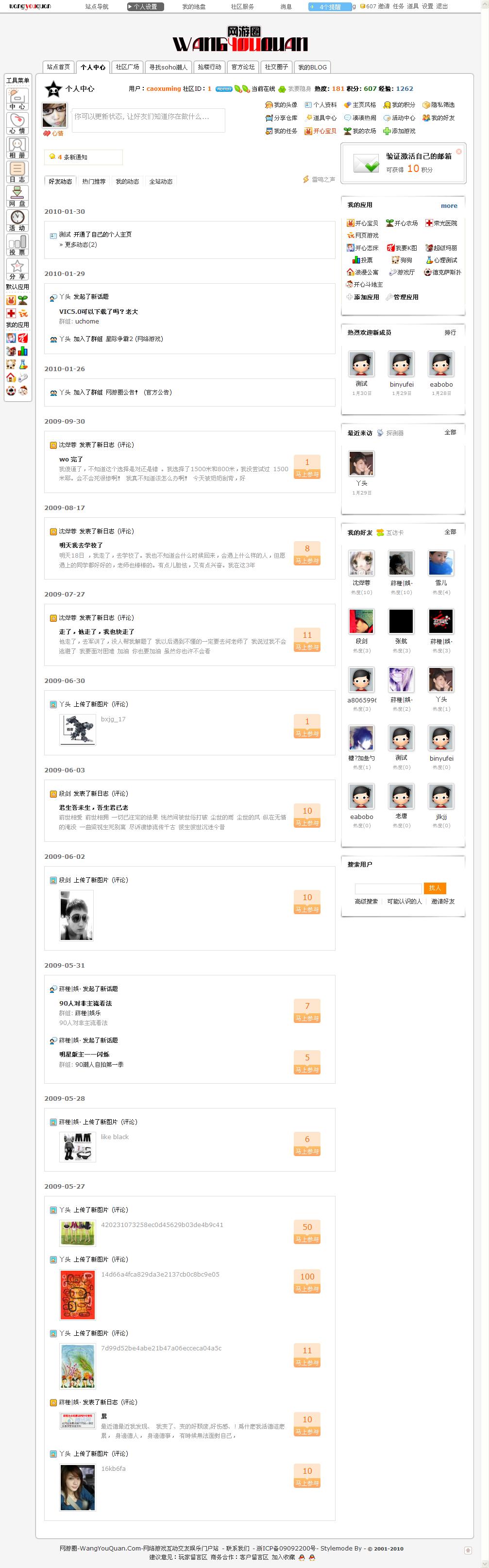Open 邀请好友 link

point(443,902)
